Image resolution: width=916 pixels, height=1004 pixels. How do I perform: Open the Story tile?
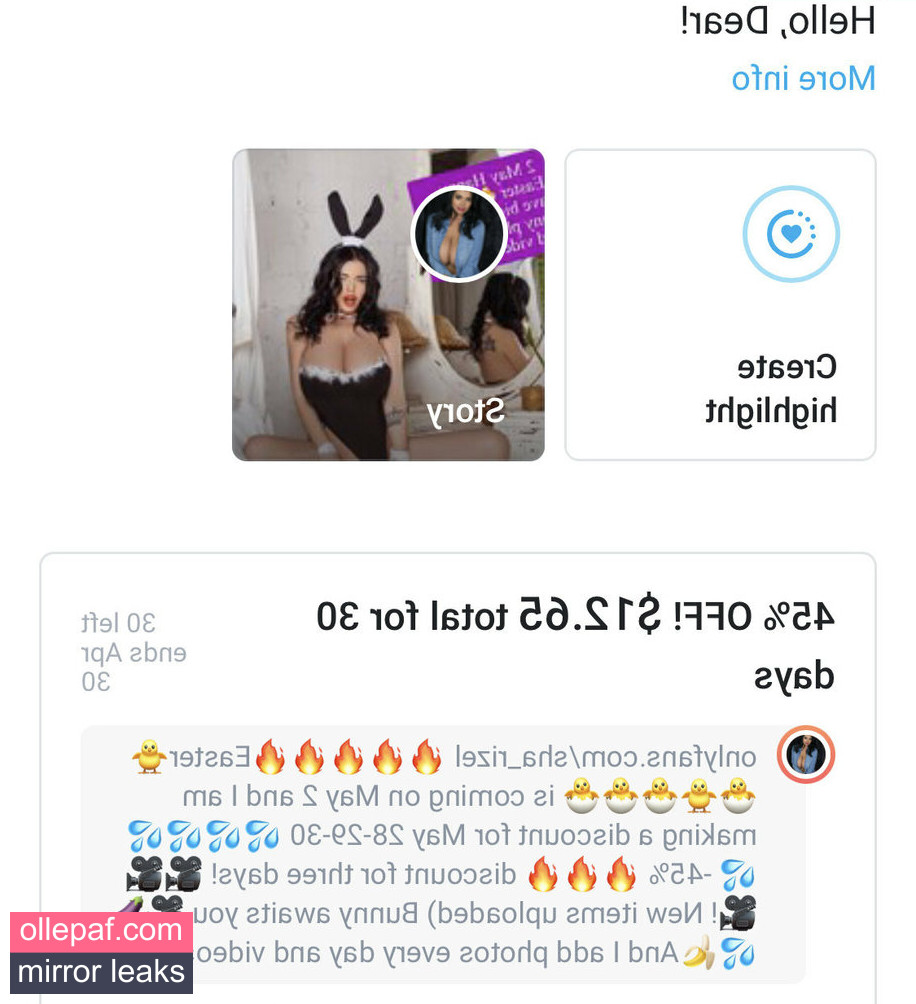(388, 305)
